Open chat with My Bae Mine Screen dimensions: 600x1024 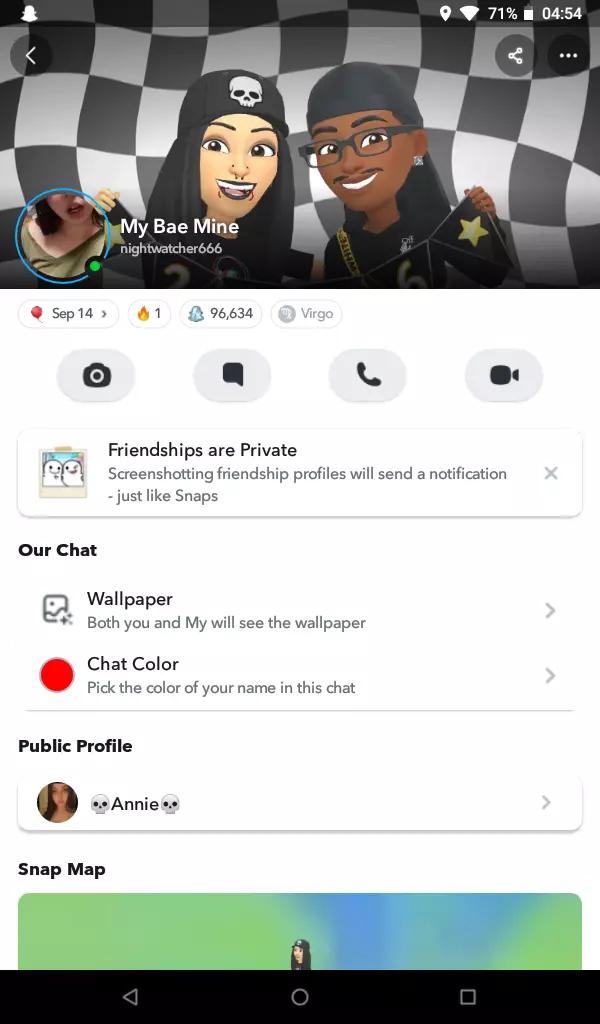pyautogui.click(x=232, y=376)
